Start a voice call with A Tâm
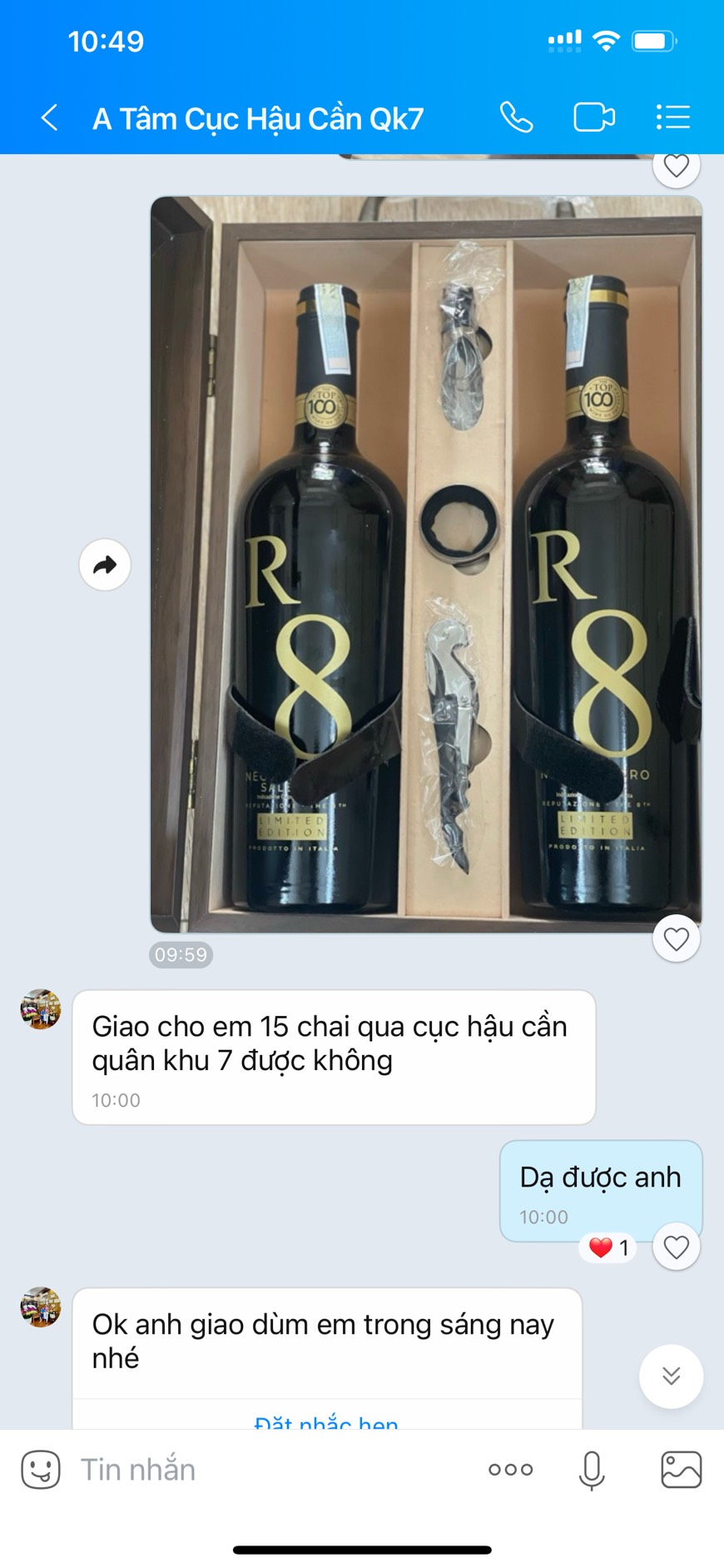 click(x=516, y=117)
